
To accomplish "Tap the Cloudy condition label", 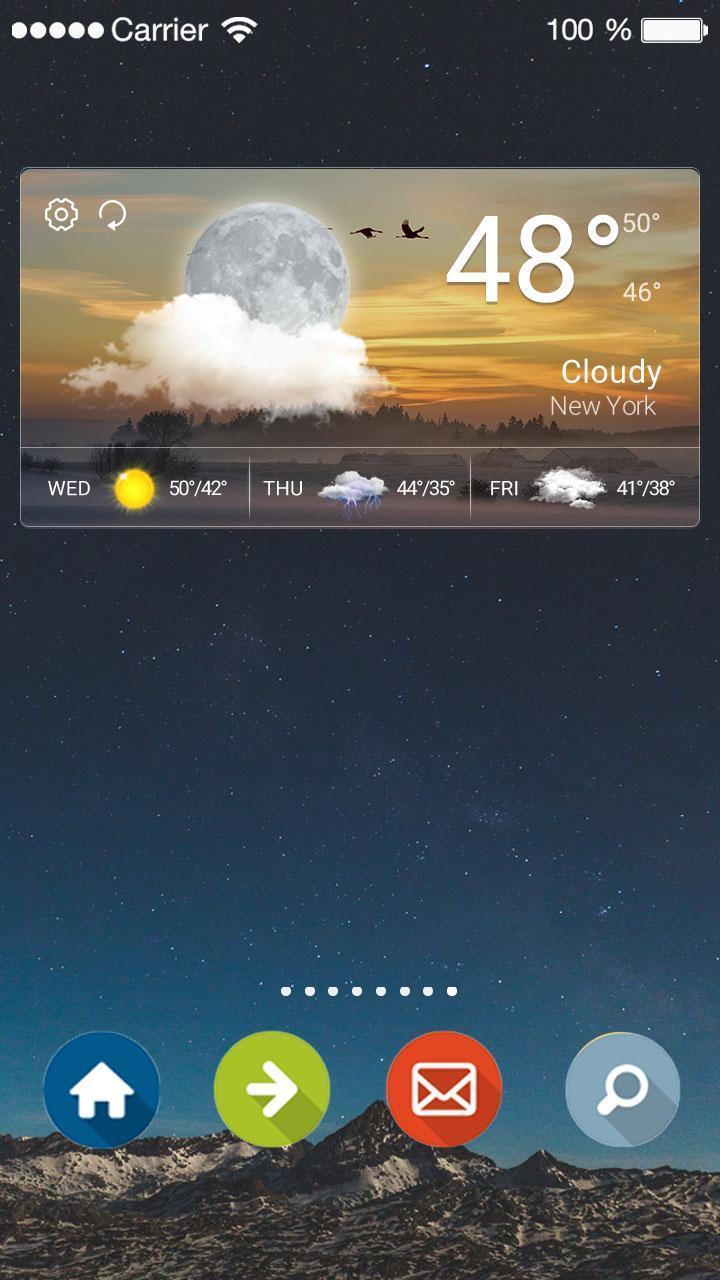I will [x=611, y=373].
